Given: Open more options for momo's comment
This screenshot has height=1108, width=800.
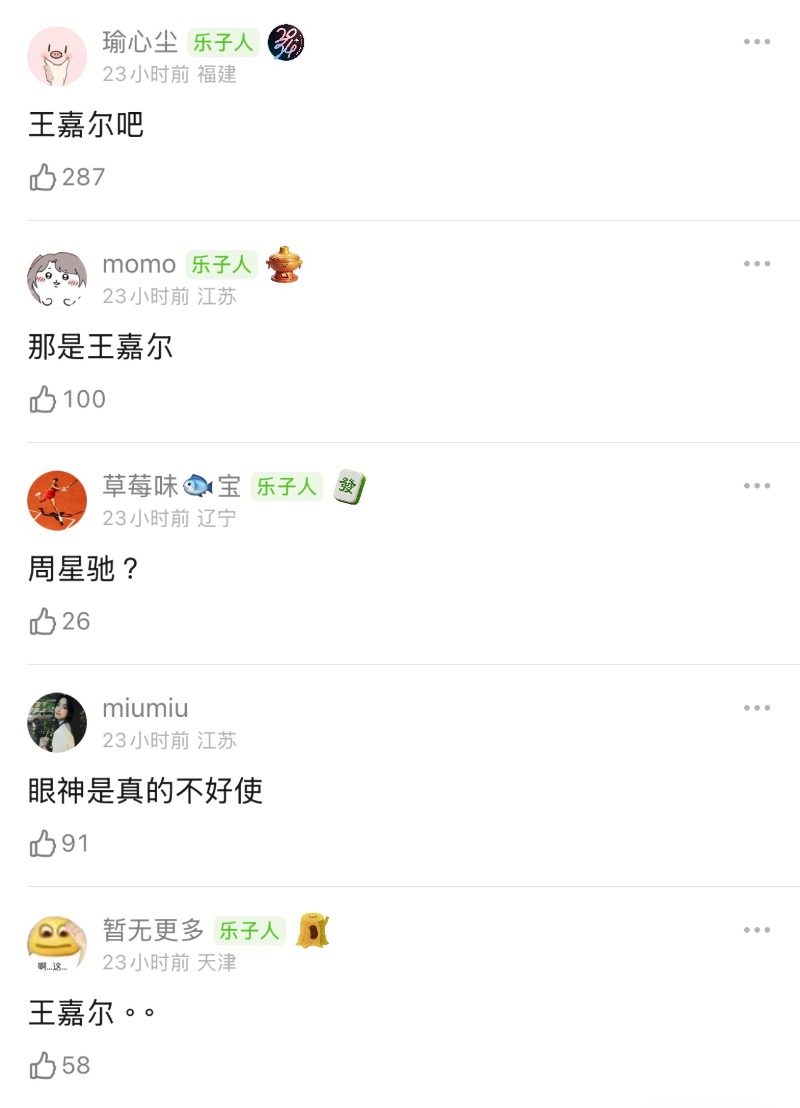Looking at the screenshot, I should (757, 264).
